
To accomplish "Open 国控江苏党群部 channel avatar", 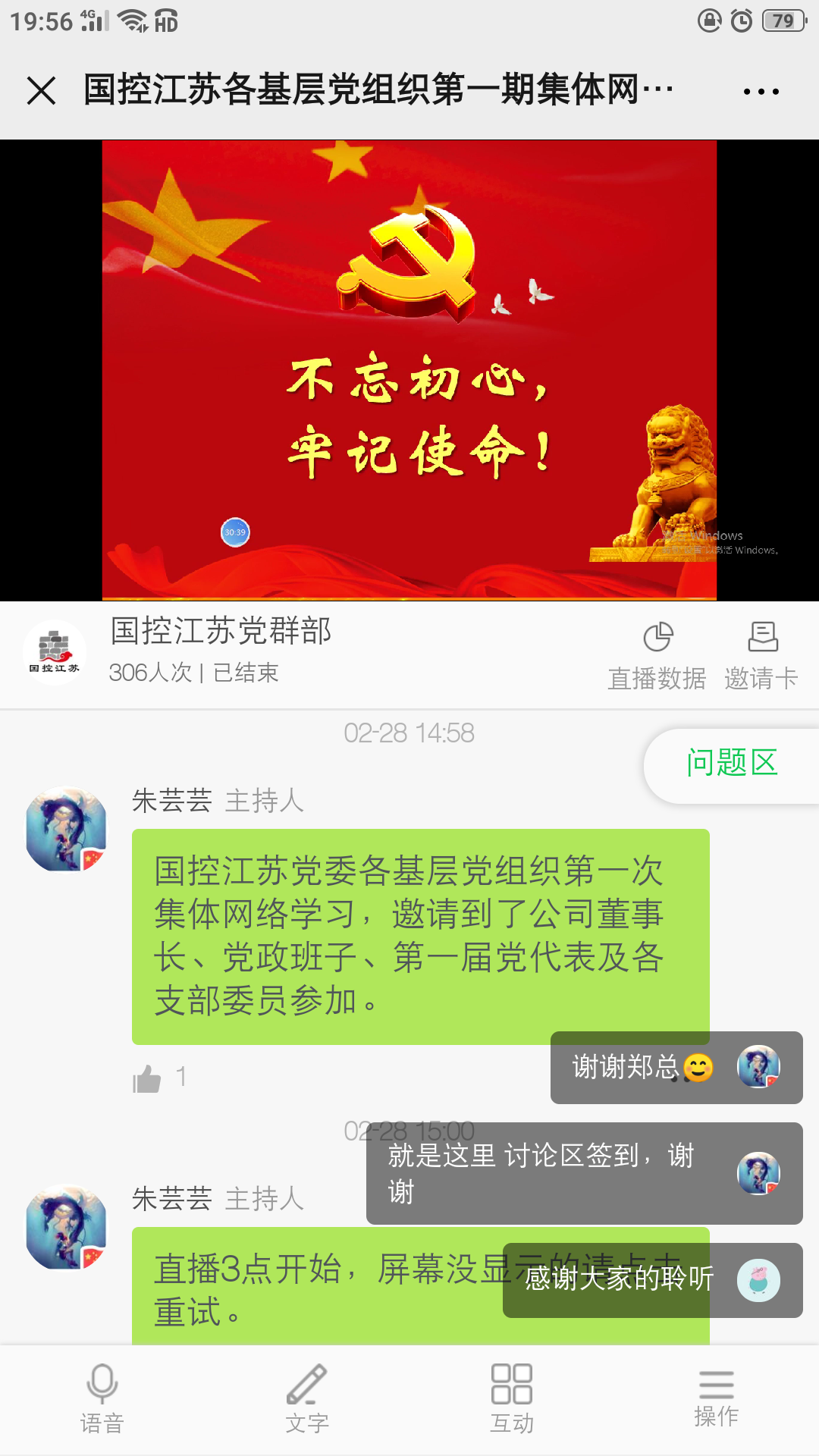I will pos(54,652).
